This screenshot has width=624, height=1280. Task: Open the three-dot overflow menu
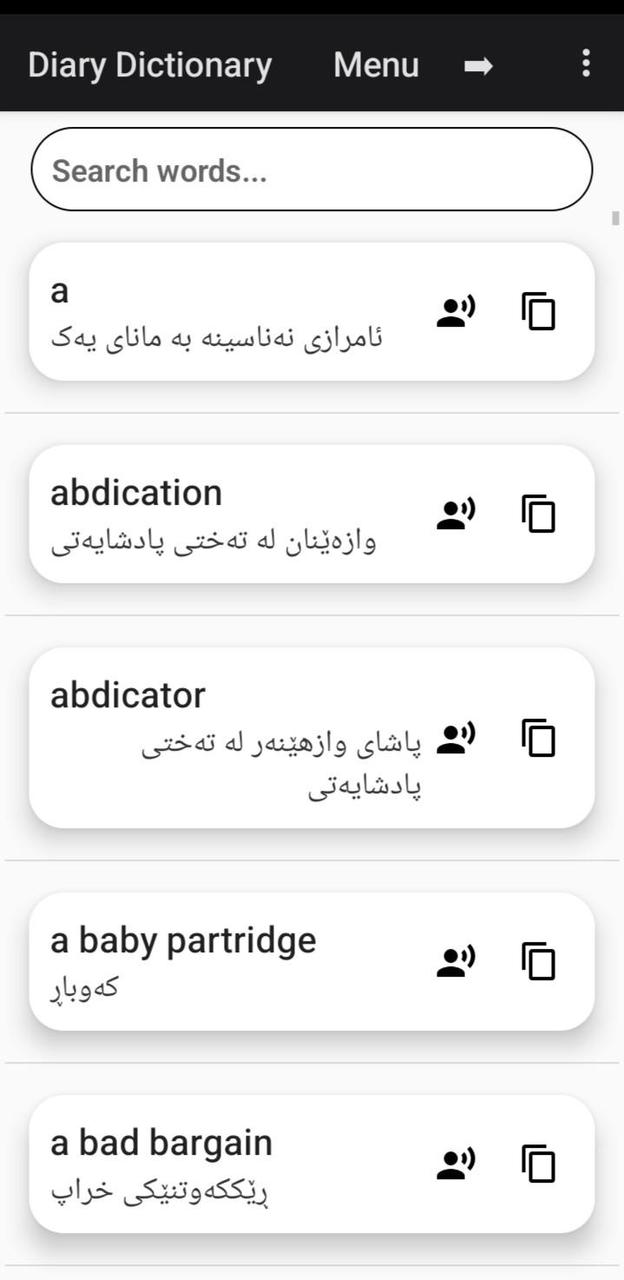[x=586, y=63]
